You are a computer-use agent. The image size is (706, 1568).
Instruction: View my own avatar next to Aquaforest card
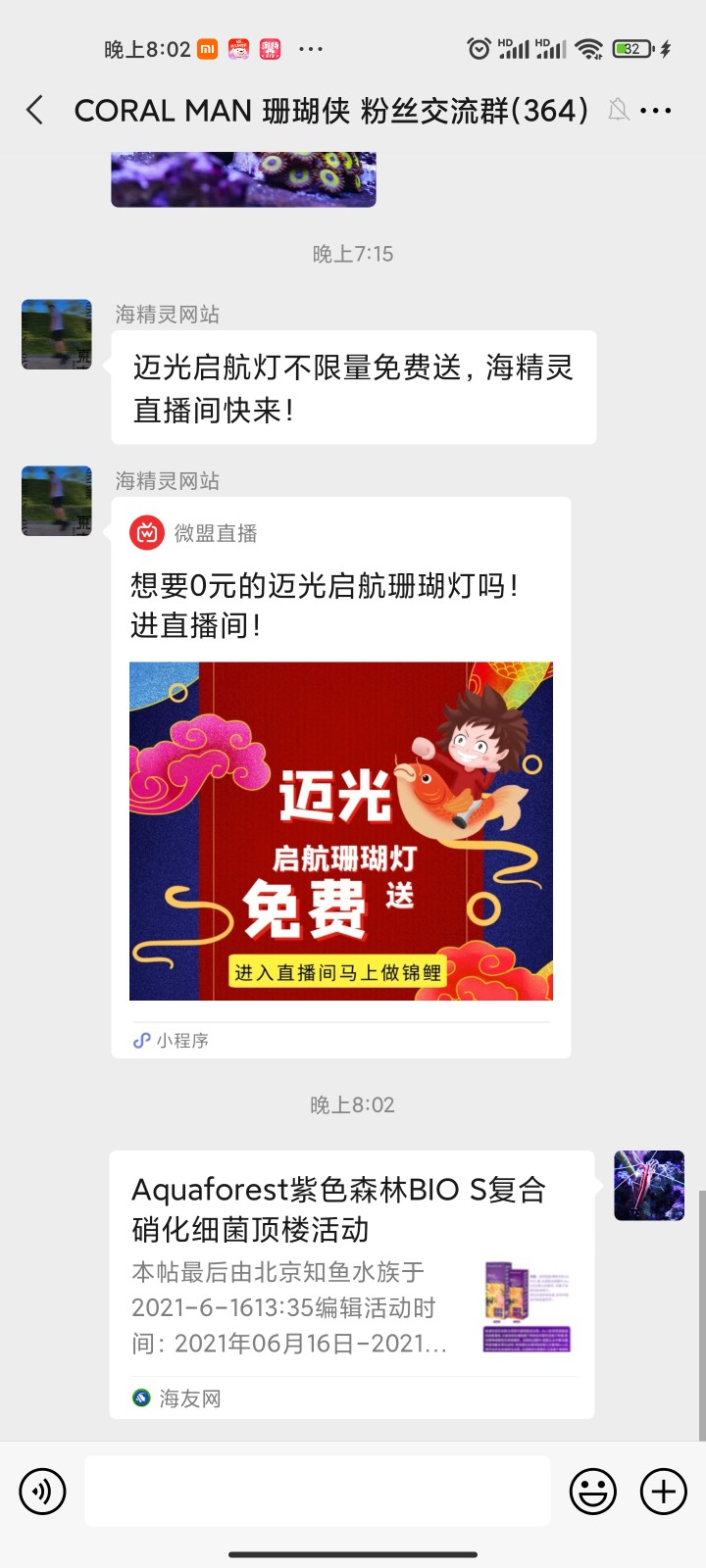[649, 1185]
